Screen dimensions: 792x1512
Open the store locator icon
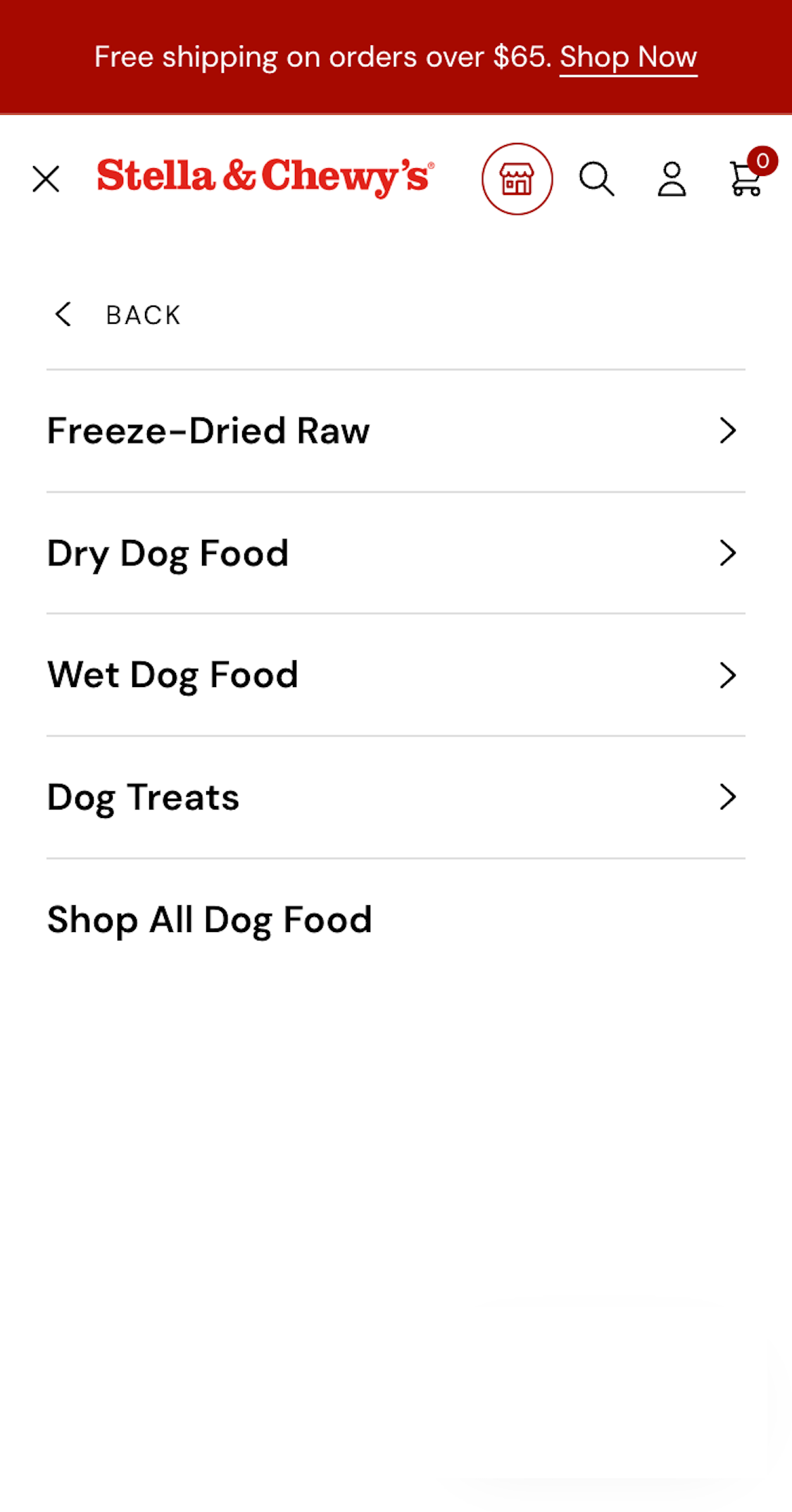click(x=517, y=178)
